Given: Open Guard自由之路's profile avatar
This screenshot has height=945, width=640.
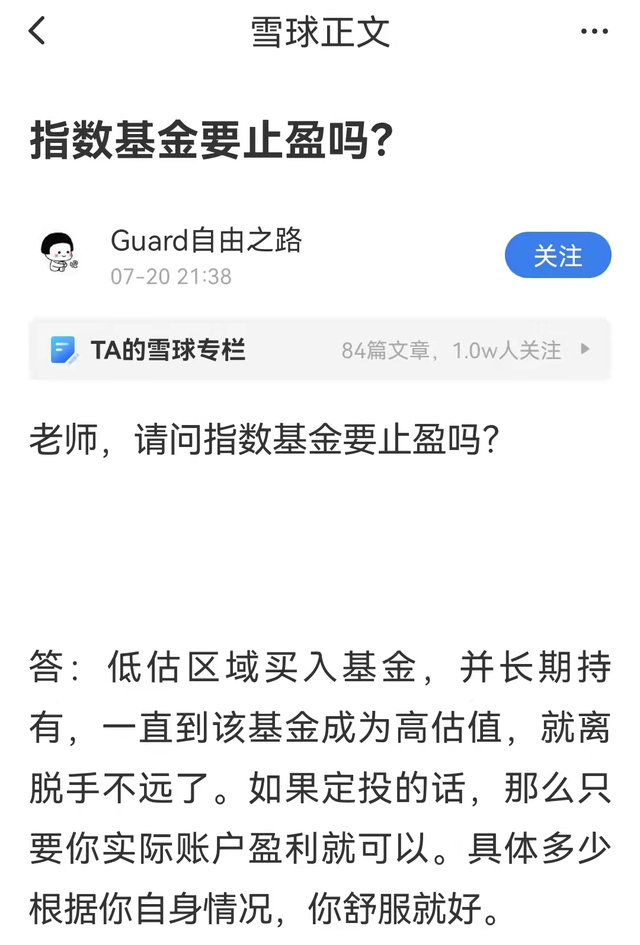Looking at the screenshot, I should coord(61,254).
